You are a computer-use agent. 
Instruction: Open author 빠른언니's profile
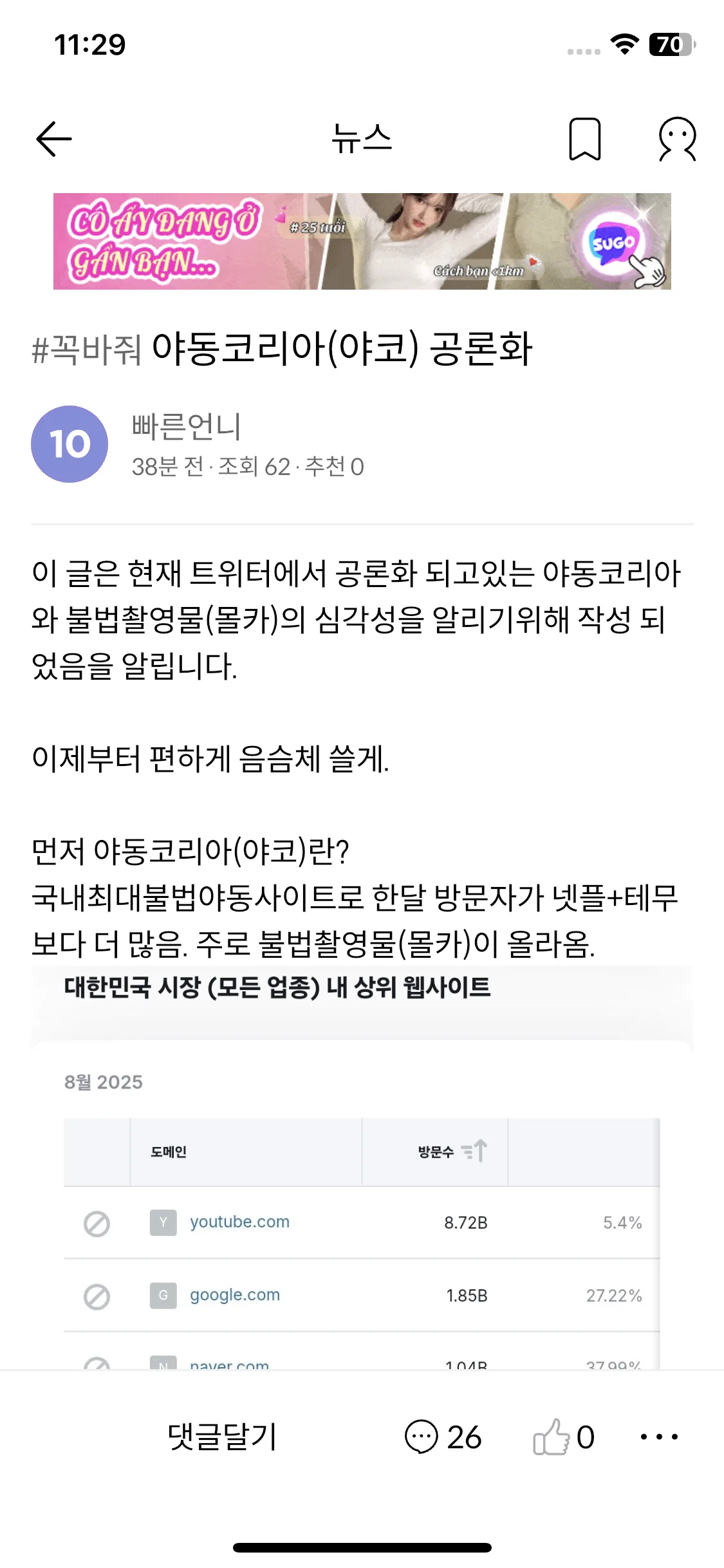186,426
